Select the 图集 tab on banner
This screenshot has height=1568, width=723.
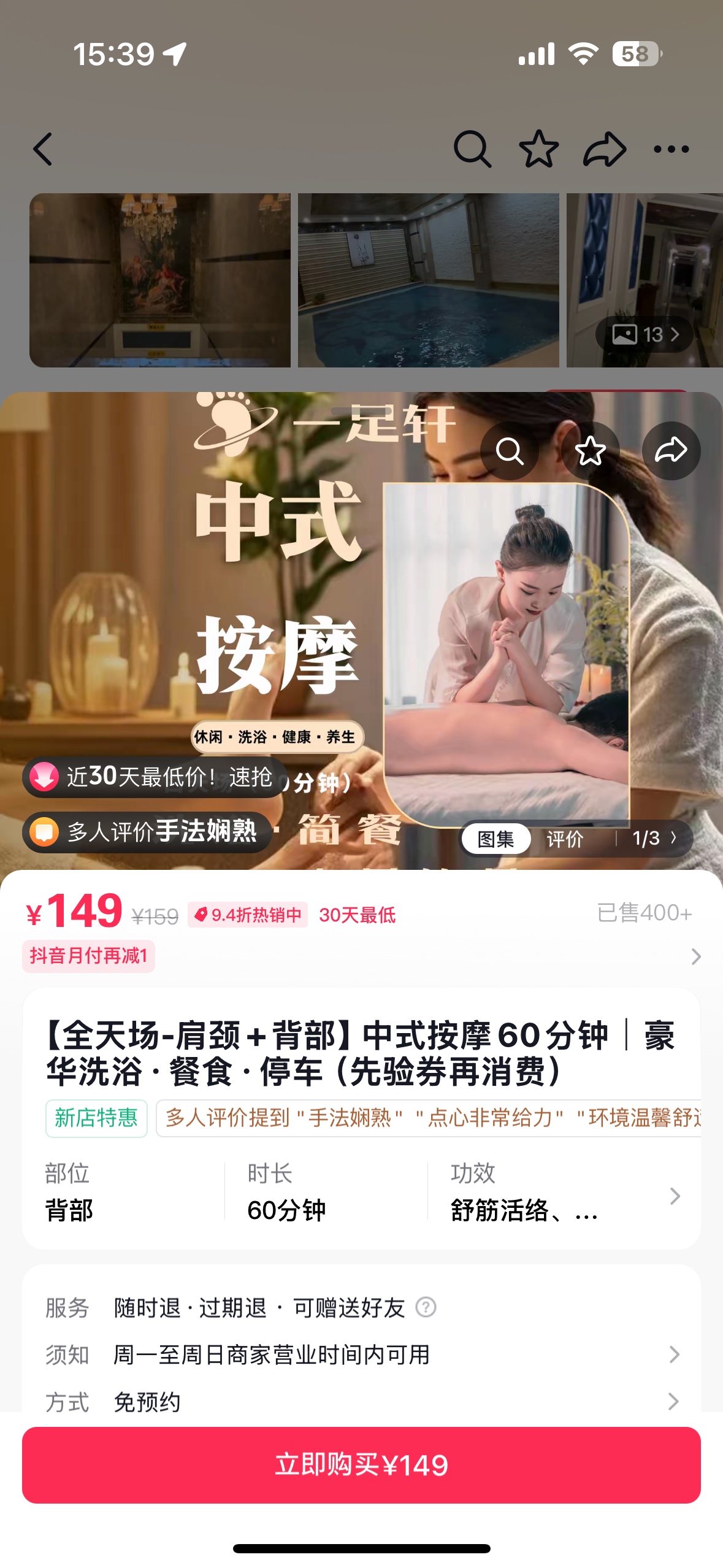point(495,839)
